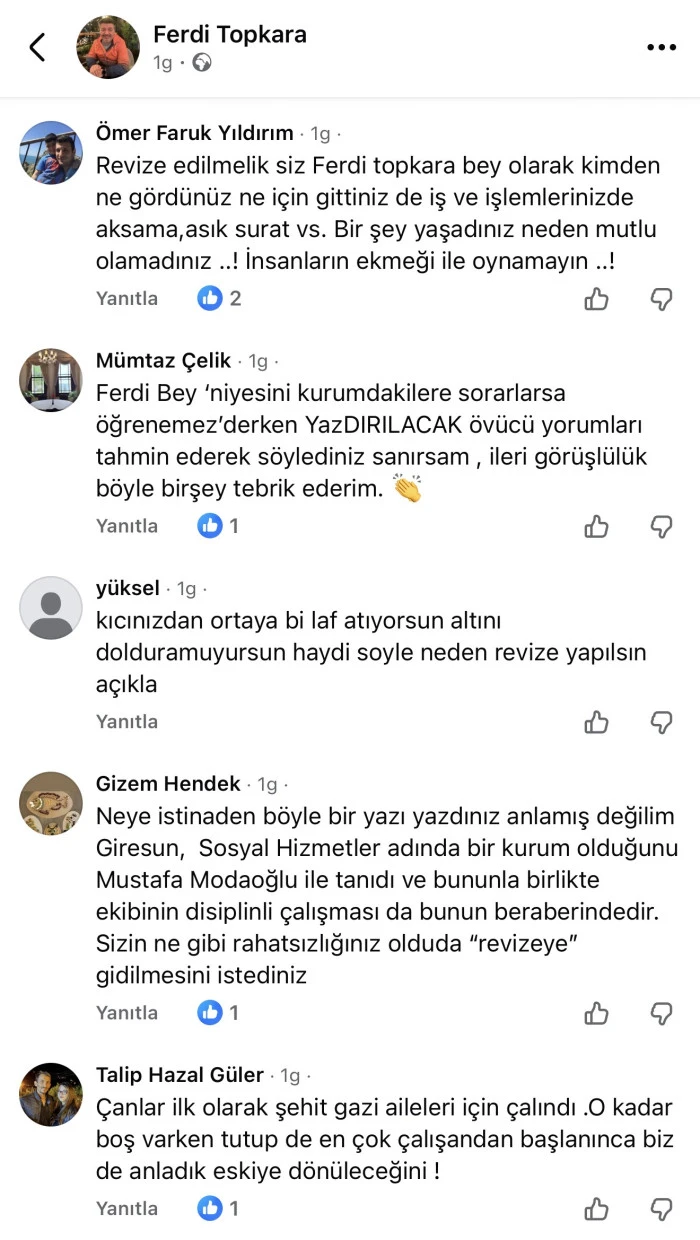Open the three-dot overflow menu

pyautogui.click(x=661, y=47)
